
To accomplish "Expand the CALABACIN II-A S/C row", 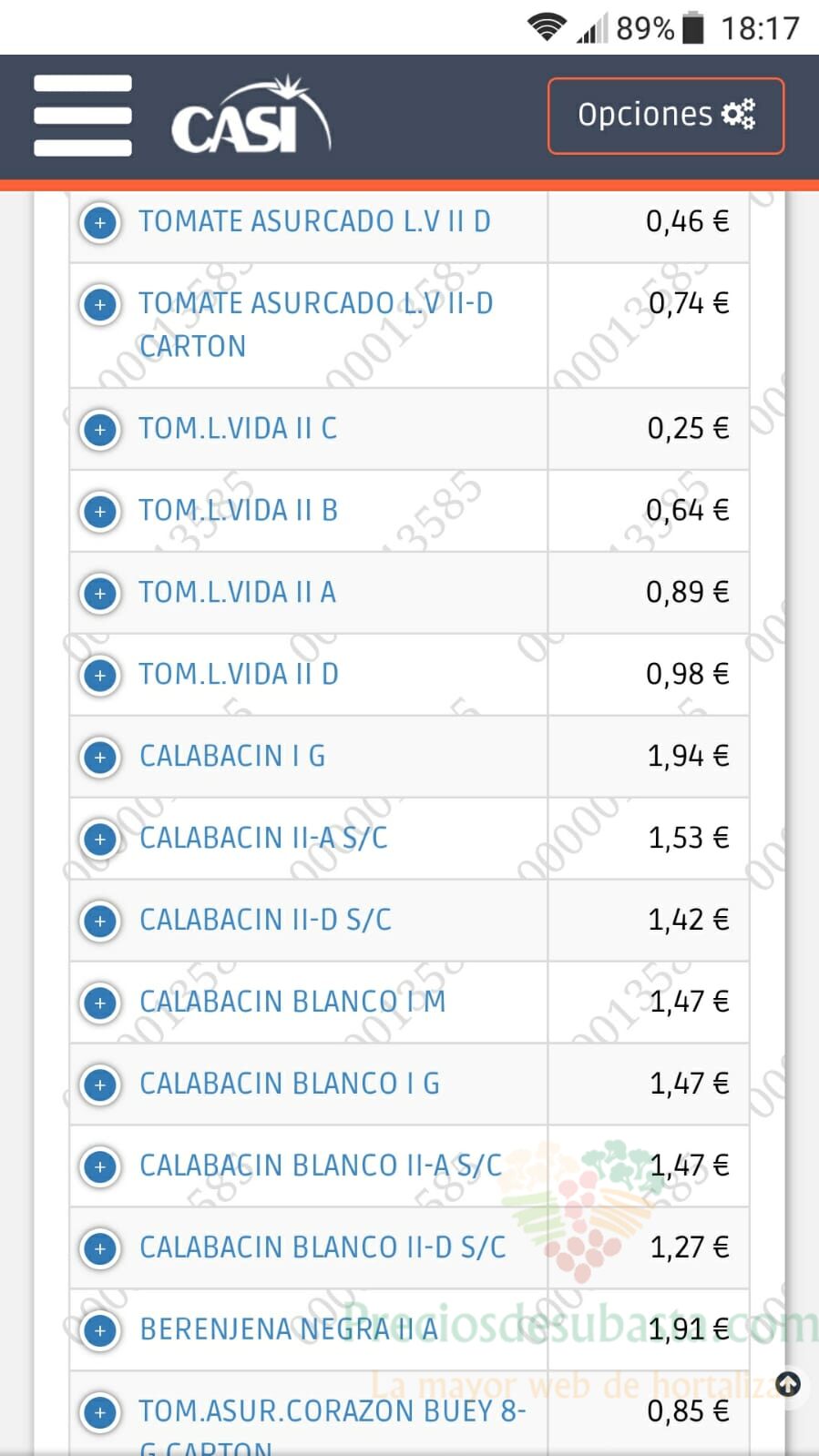I will [100, 839].
